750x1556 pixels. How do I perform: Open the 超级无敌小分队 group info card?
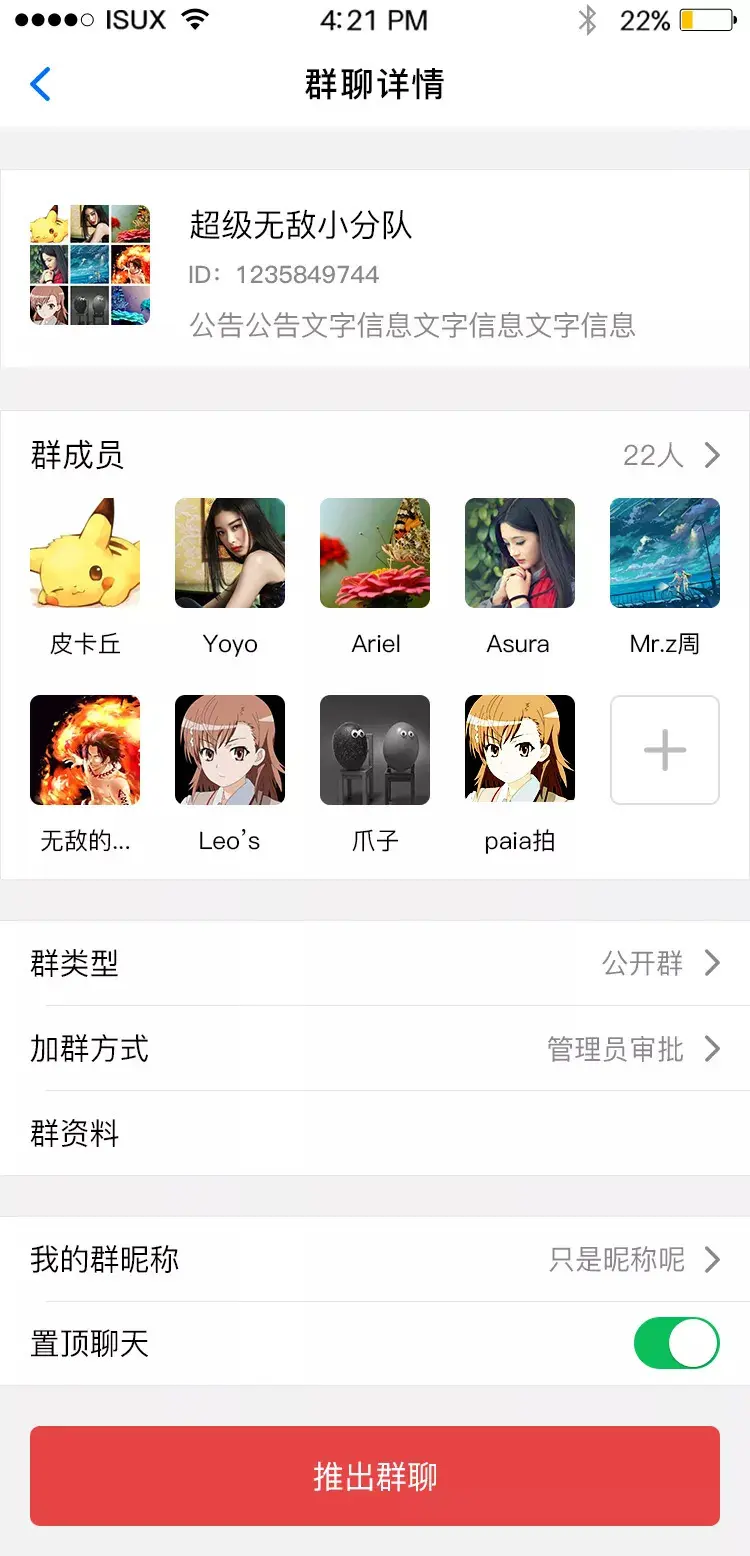[375, 268]
